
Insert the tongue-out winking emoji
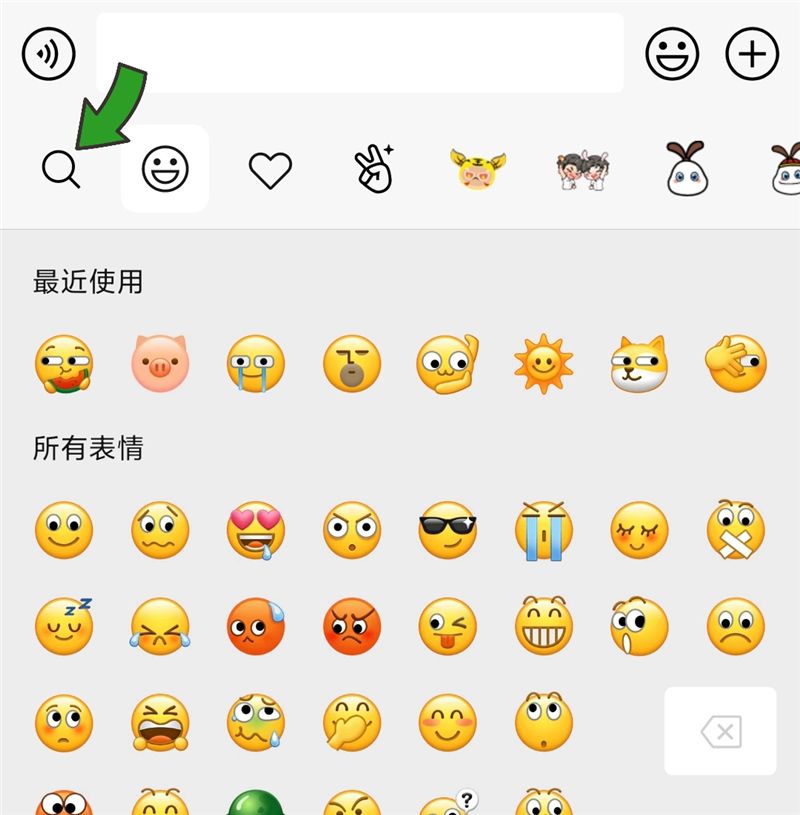coord(447,626)
